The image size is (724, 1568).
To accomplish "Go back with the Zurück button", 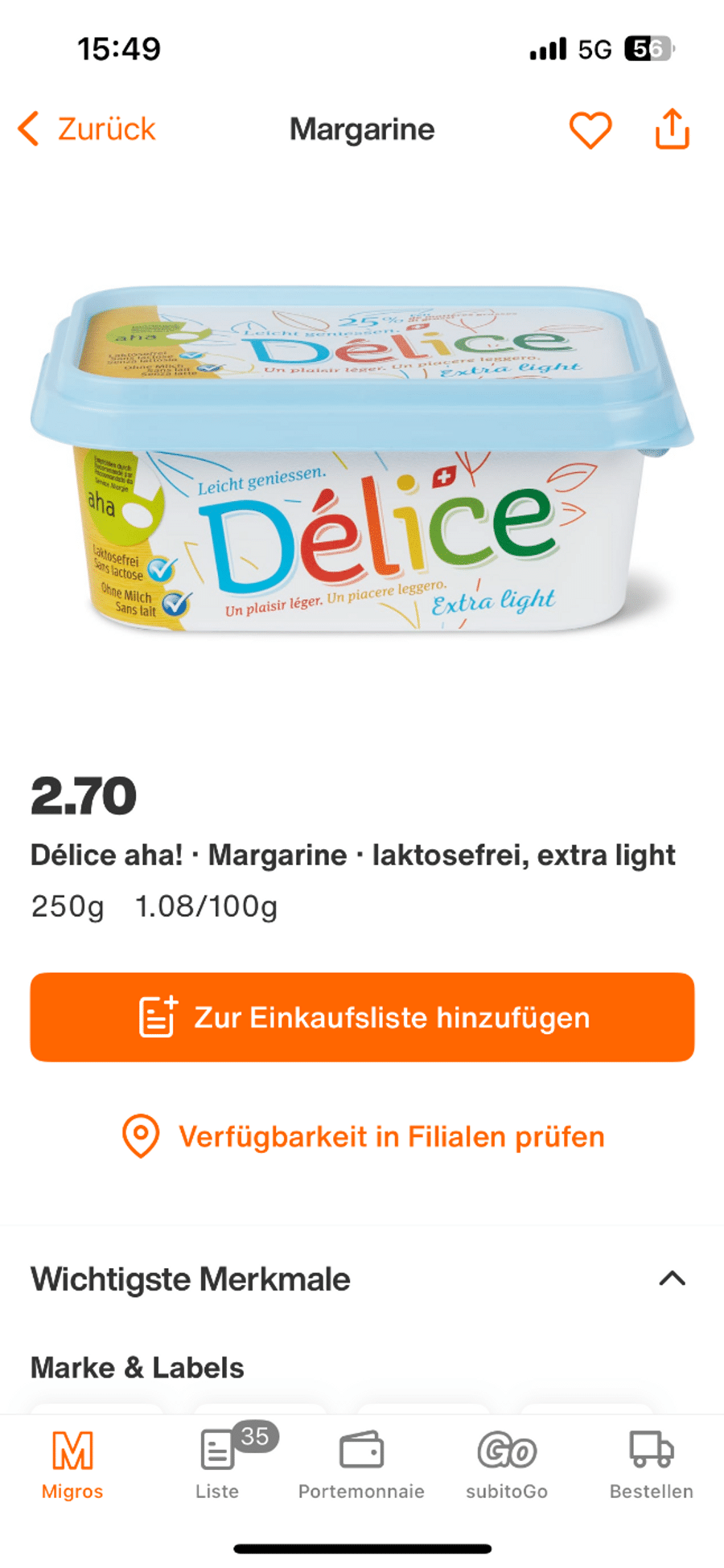I will pyautogui.click(x=87, y=129).
